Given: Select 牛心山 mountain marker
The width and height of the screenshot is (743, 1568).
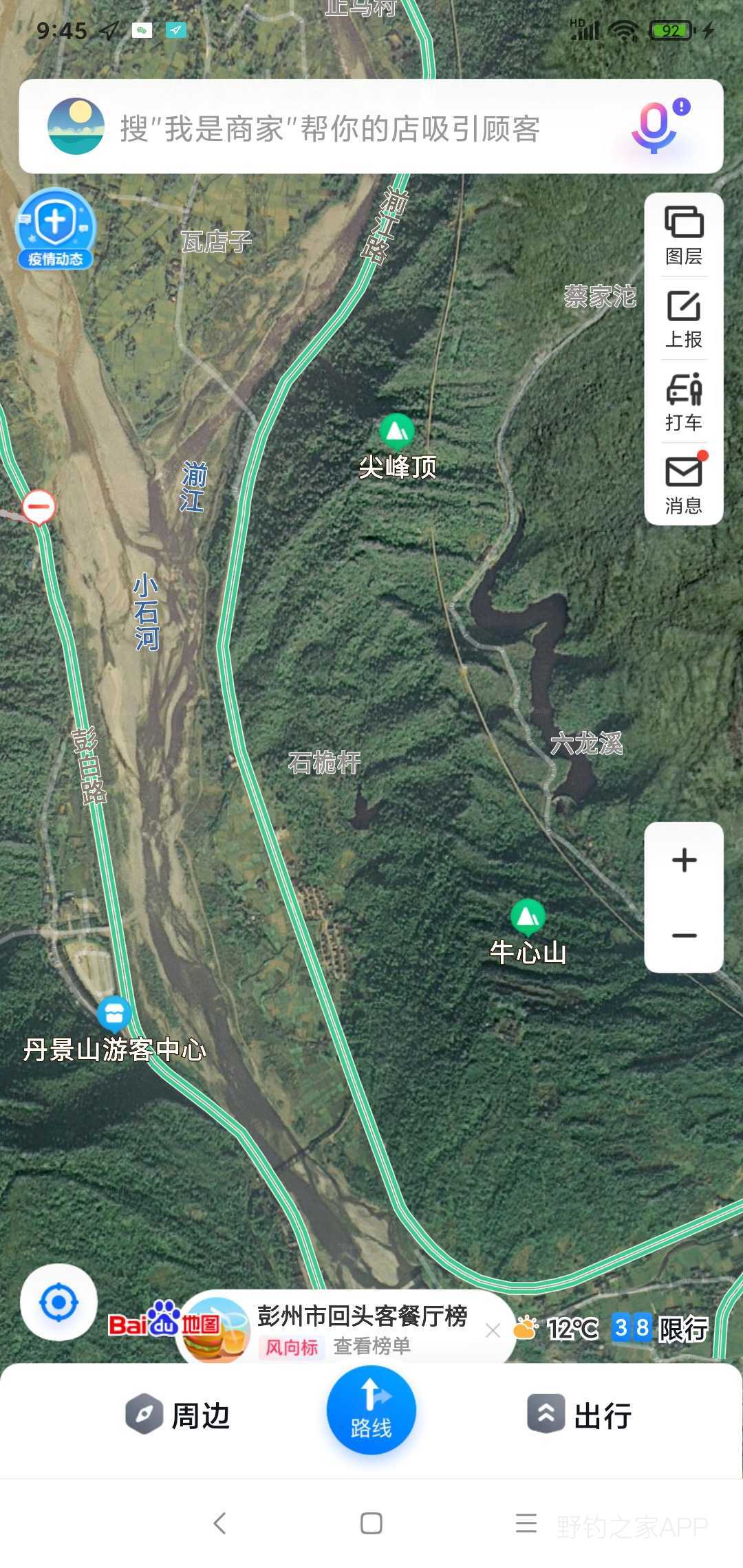Looking at the screenshot, I should point(528,917).
